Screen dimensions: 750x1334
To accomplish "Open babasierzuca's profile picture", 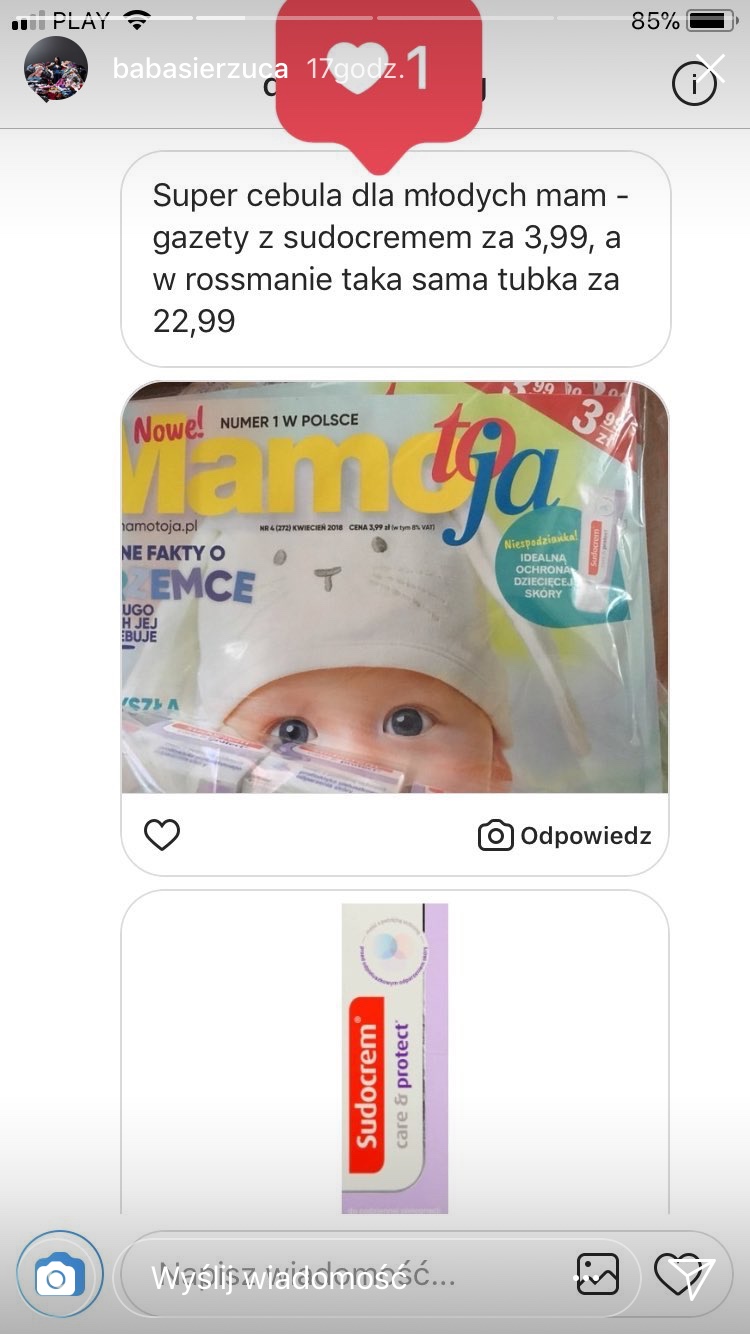I will 56,69.
